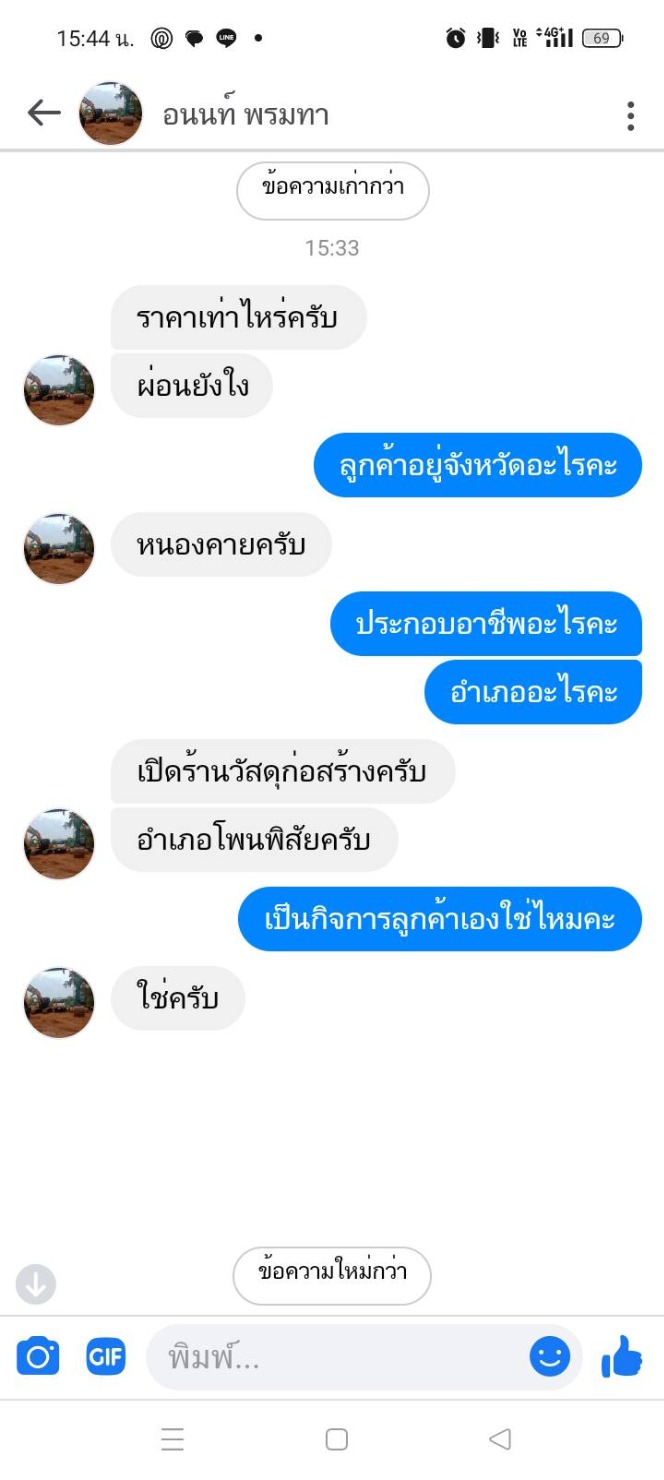This screenshot has height=1480, width=664.
Task: Open the camera to attach a photo
Action: 38,1357
